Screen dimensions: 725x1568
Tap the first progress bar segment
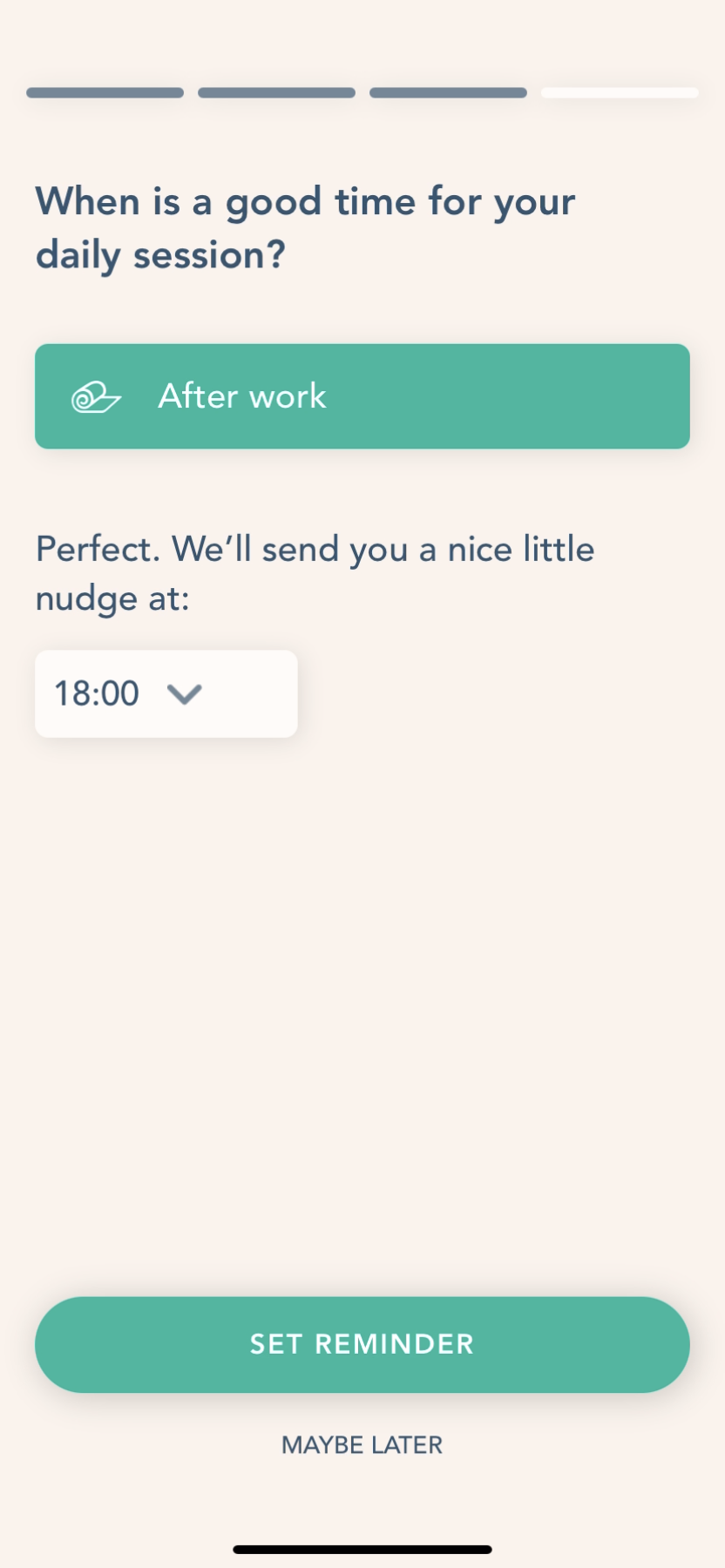pos(105,92)
